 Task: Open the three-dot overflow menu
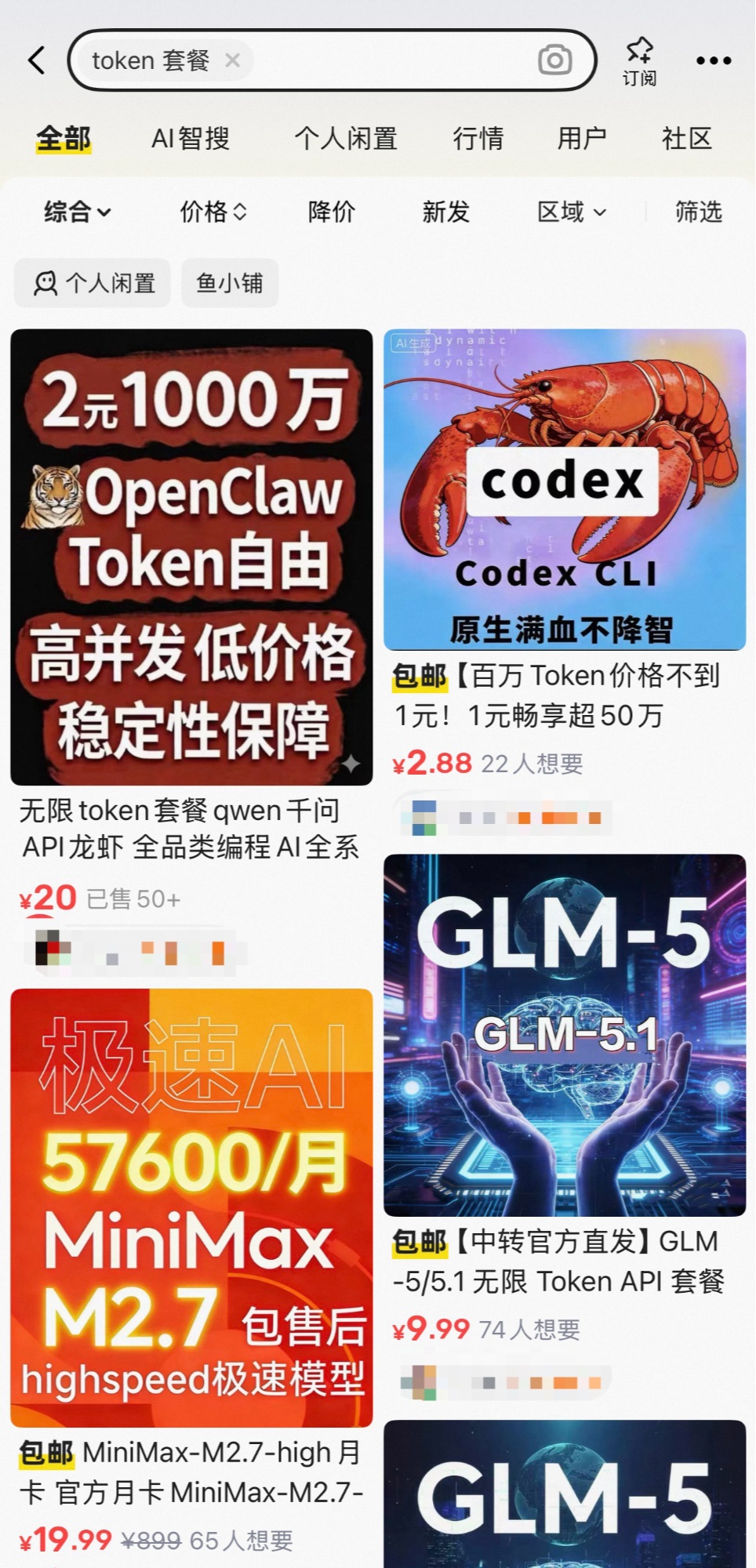[713, 60]
